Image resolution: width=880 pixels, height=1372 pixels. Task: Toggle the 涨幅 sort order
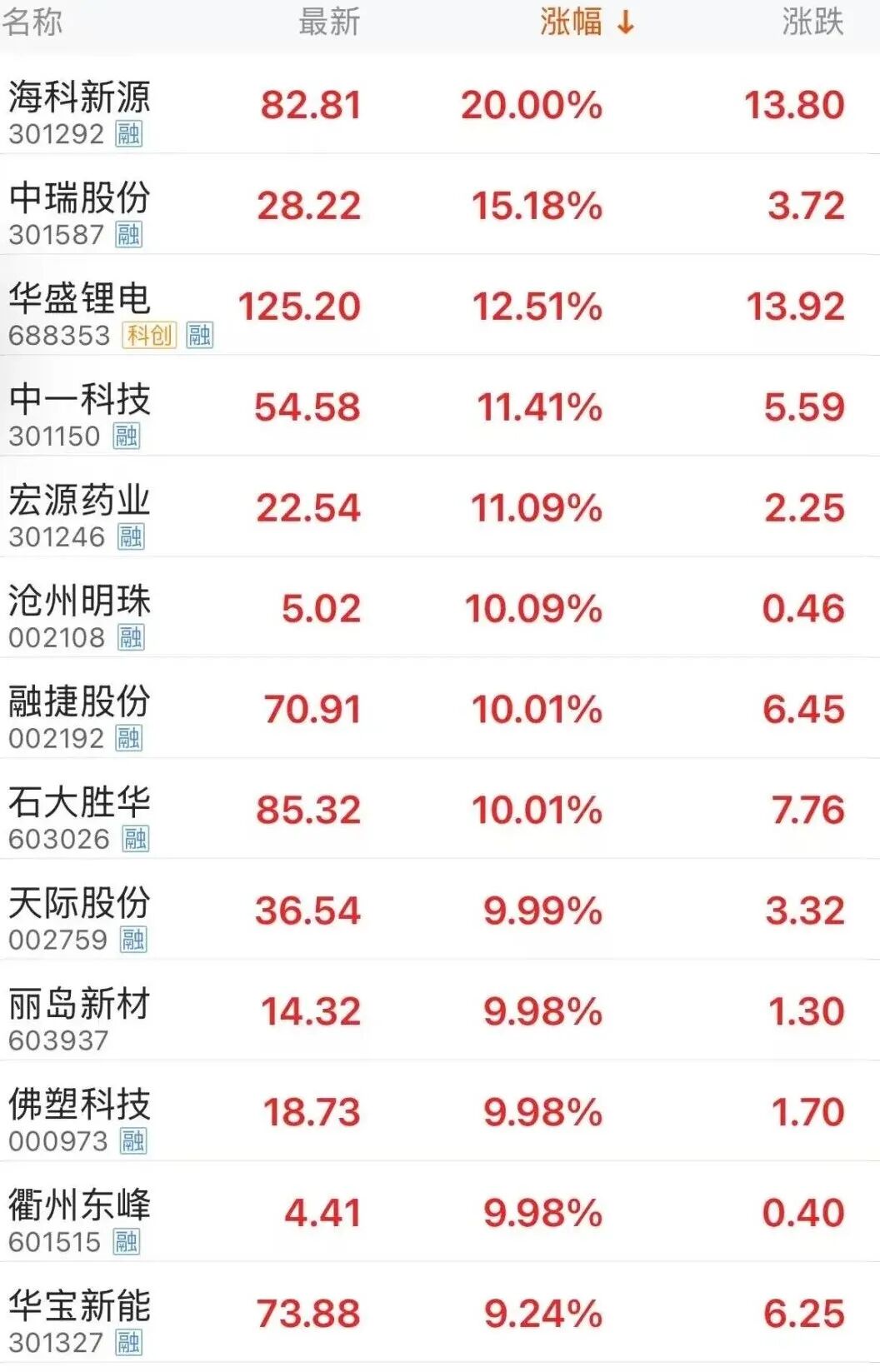[586, 22]
